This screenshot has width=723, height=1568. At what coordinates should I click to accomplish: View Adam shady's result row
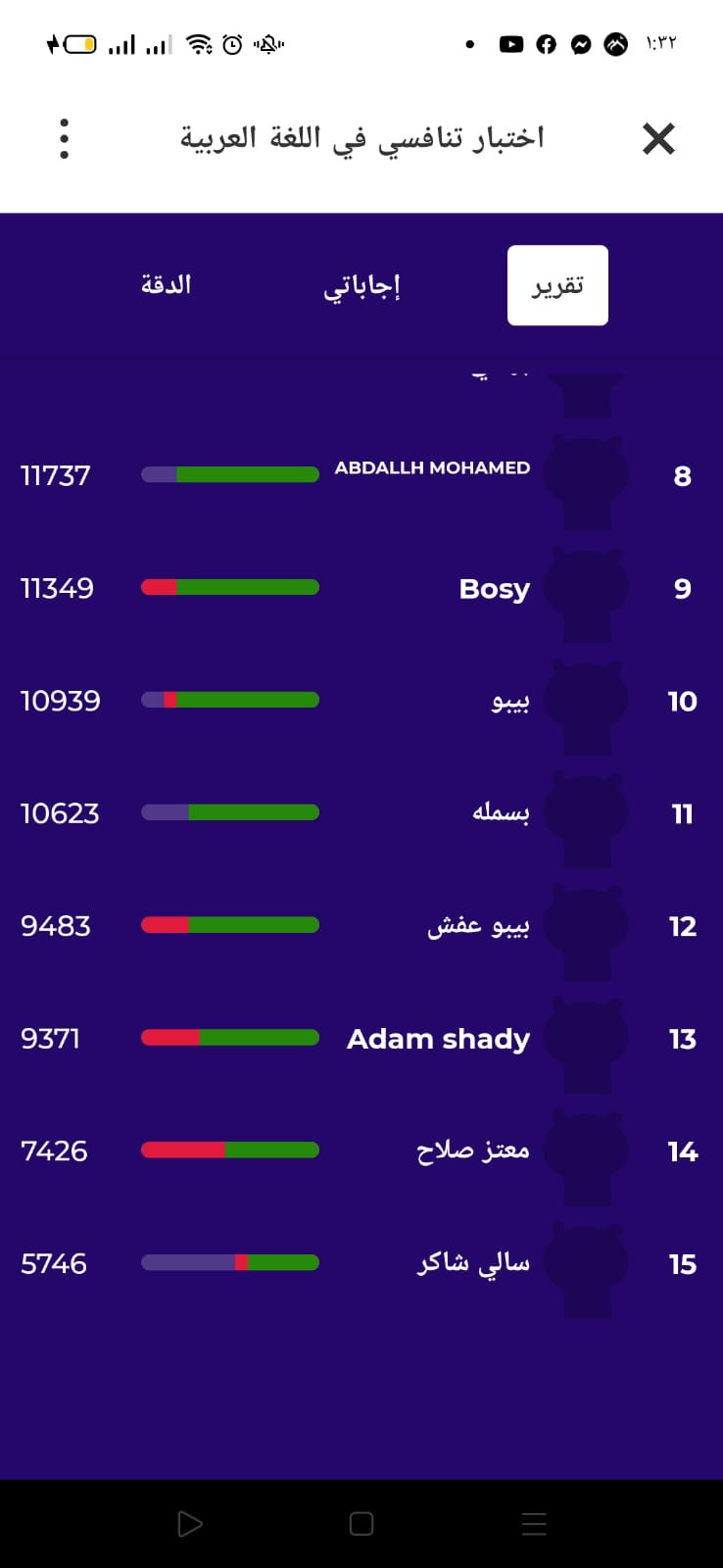point(361,1038)
